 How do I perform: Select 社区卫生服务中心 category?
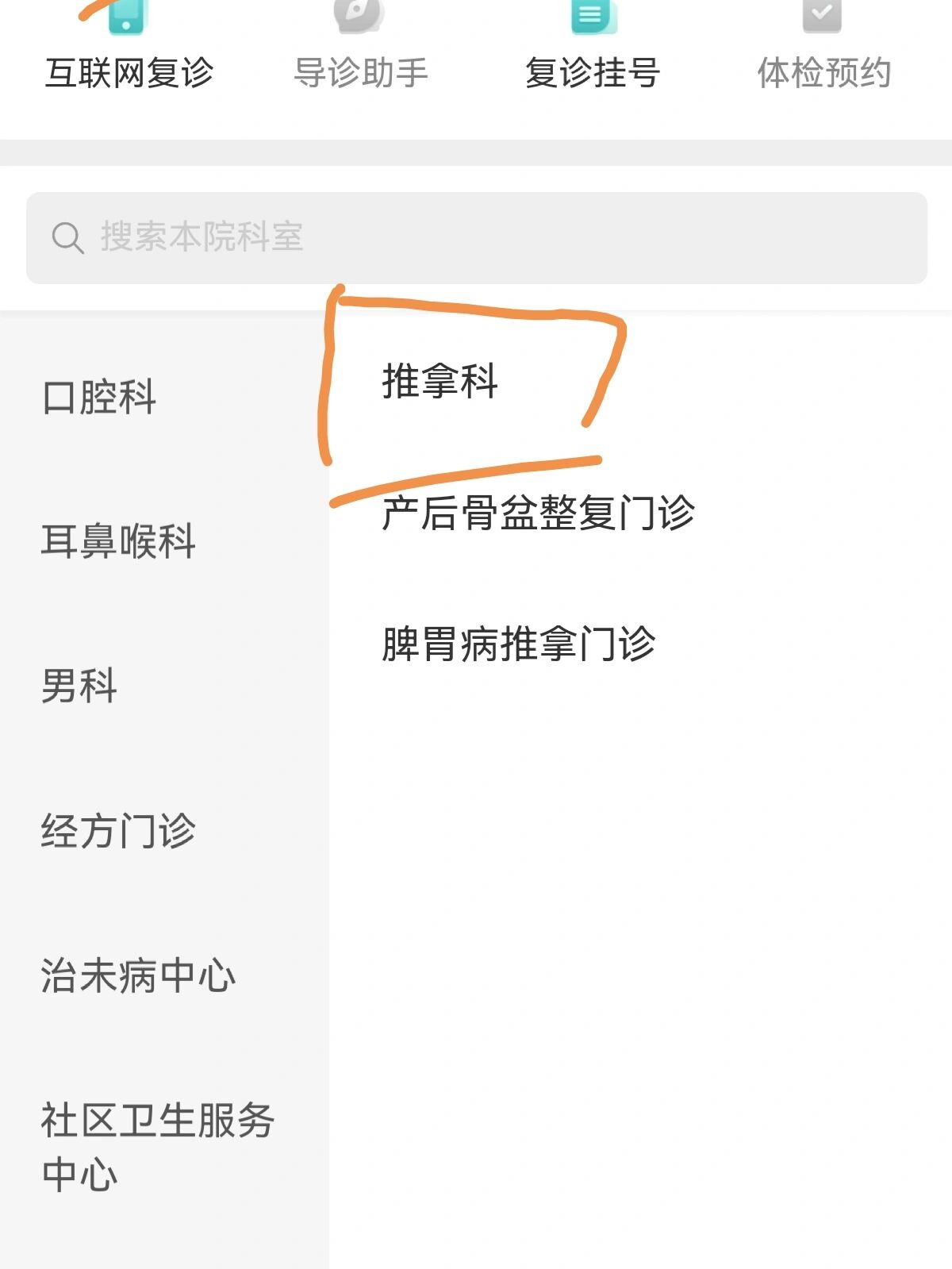tap(157, 1147)
